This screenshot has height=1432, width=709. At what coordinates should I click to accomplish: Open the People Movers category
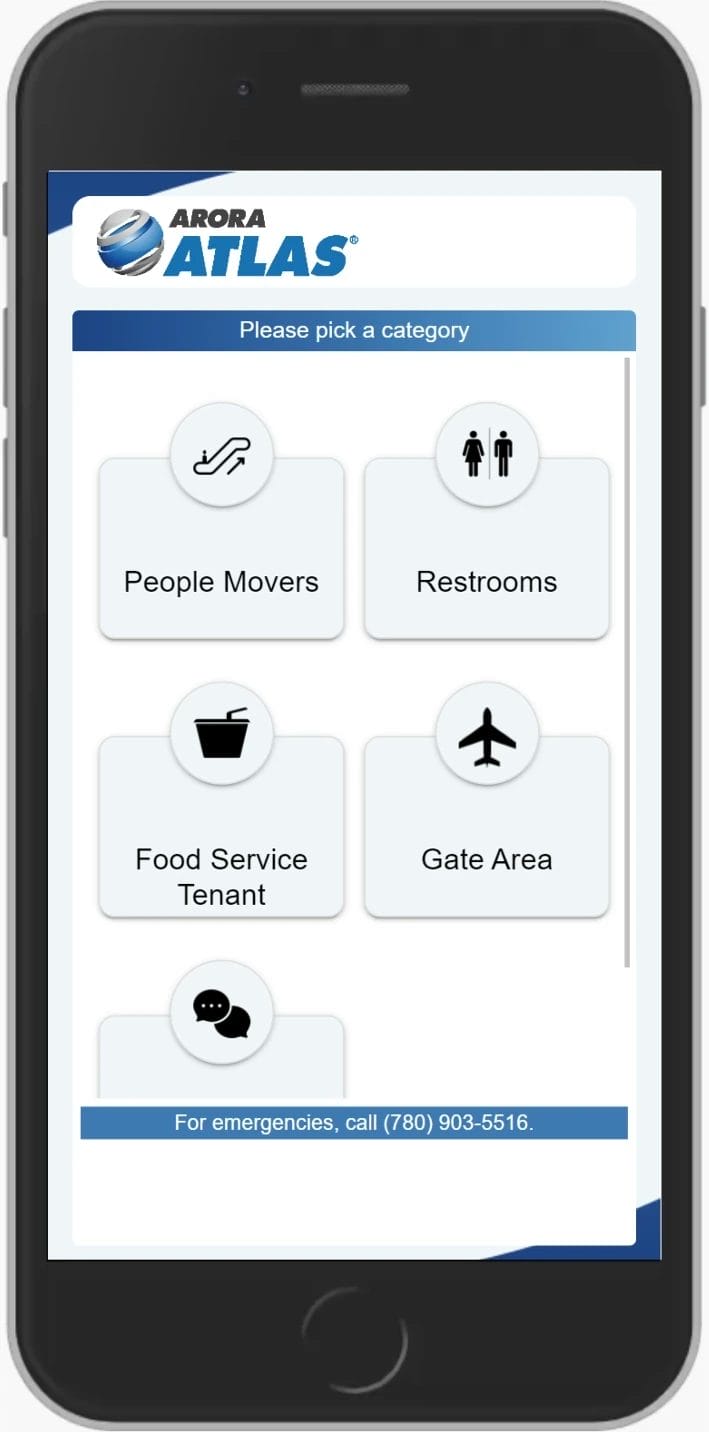(x=221, y=548)
